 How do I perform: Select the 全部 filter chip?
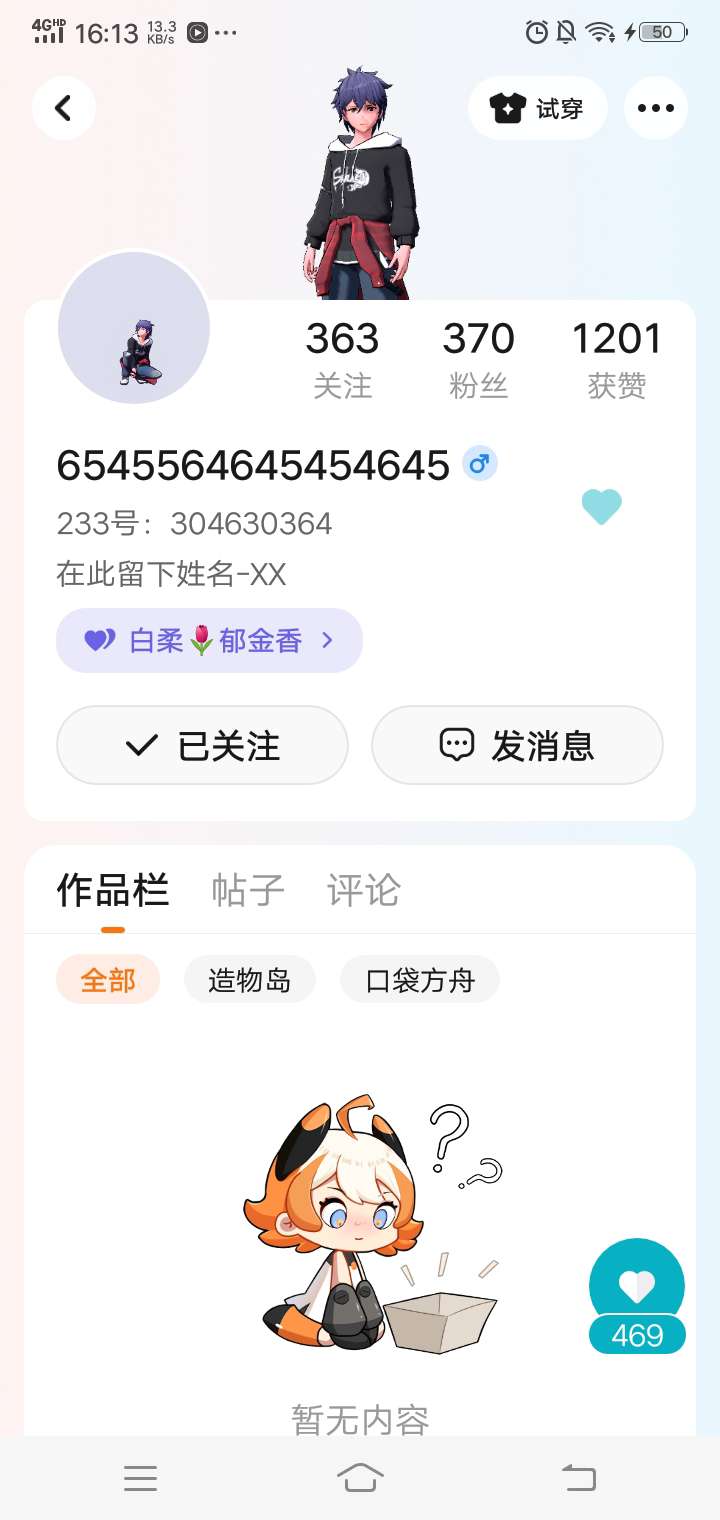108,980
